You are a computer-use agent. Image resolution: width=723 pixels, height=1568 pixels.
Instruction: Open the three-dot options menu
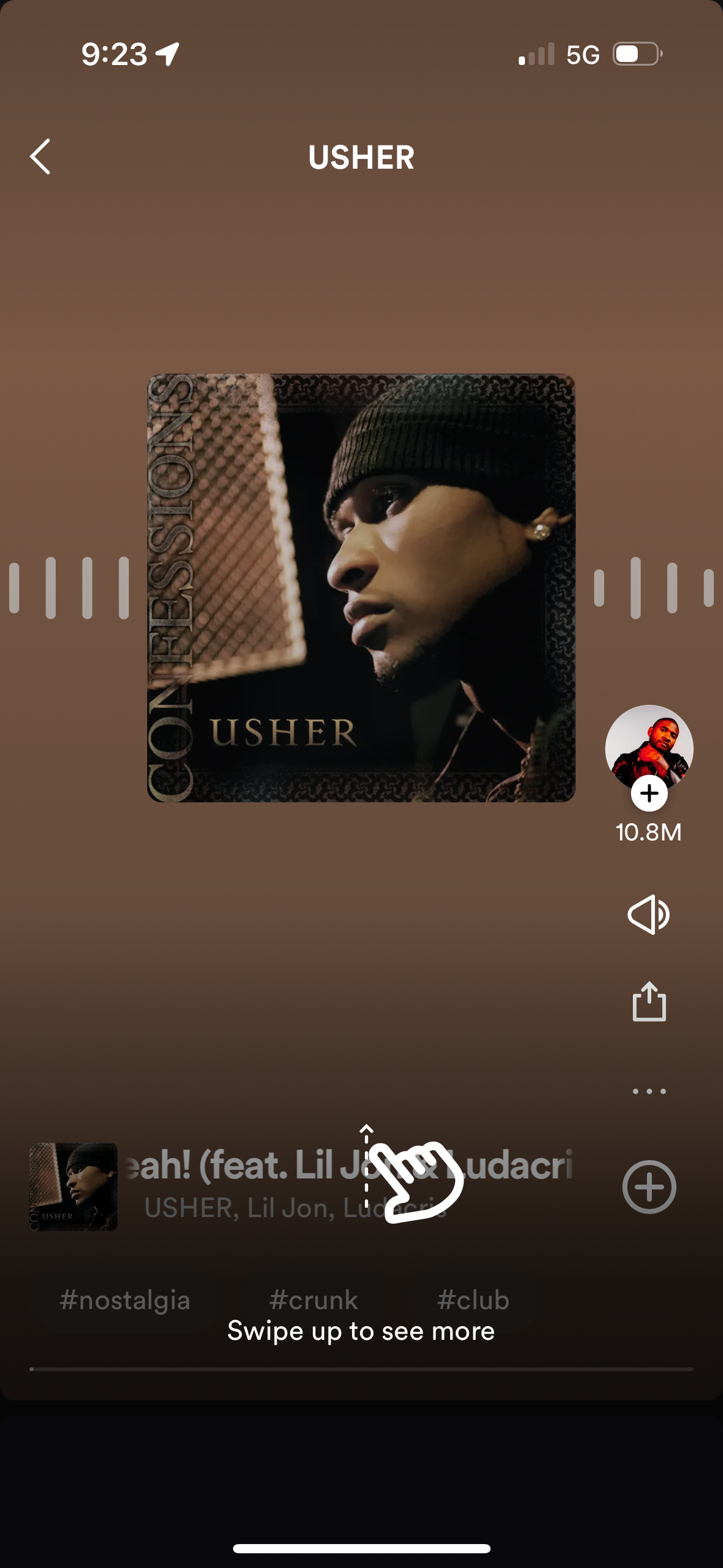tap(648, 1086)
